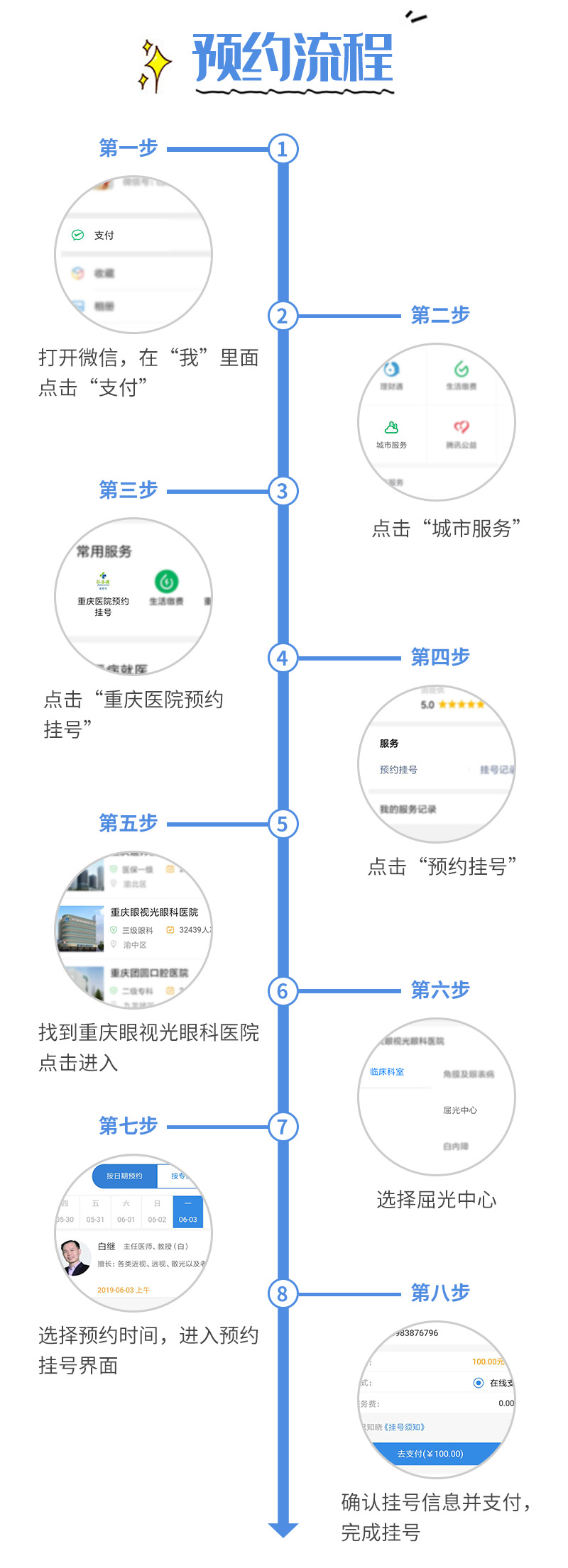Switch to the 临床科室 tab
Screen dimensions: 568x1568
coord(387,1071)
